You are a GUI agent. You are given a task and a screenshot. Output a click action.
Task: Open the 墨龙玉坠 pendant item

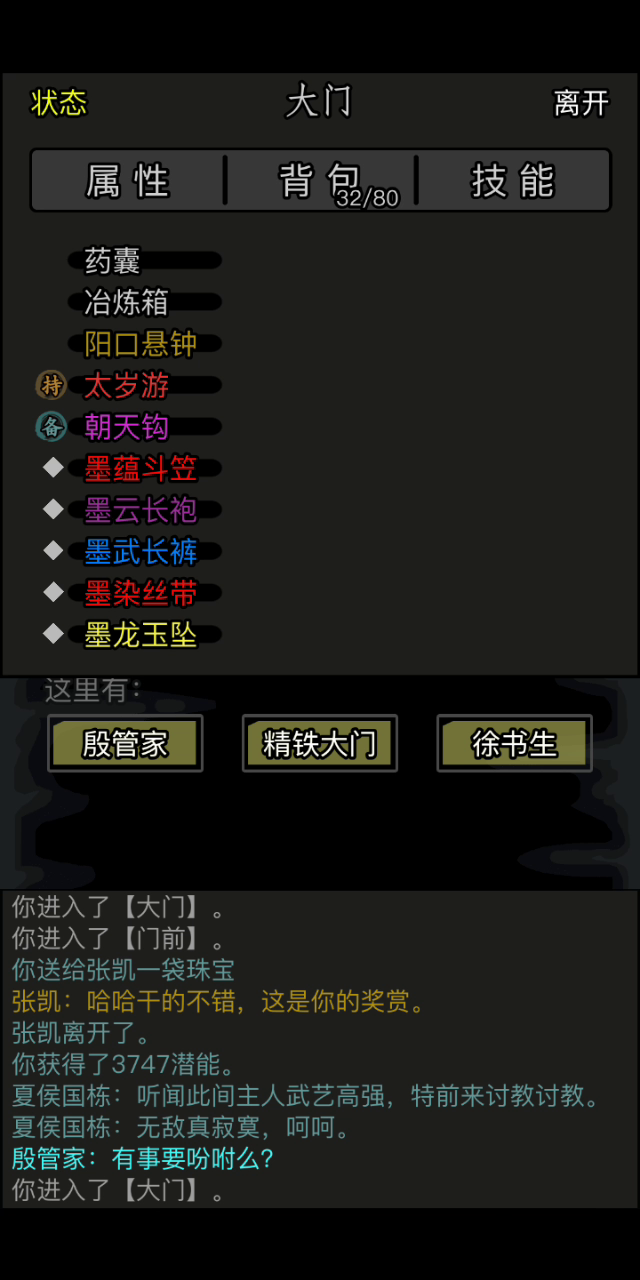click(140, 634)
